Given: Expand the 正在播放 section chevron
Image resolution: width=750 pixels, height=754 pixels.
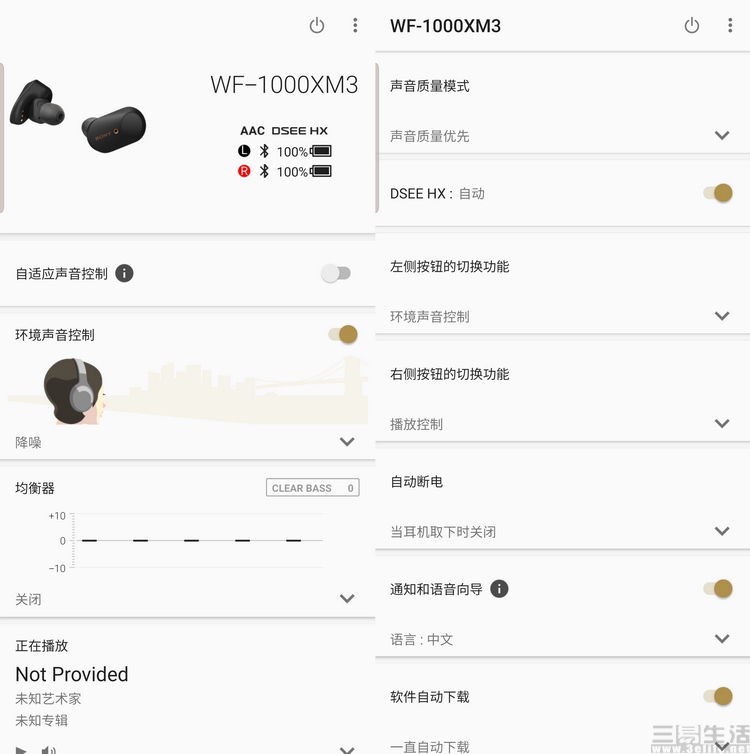Looking at the screenshot, I should coord(346,749).
